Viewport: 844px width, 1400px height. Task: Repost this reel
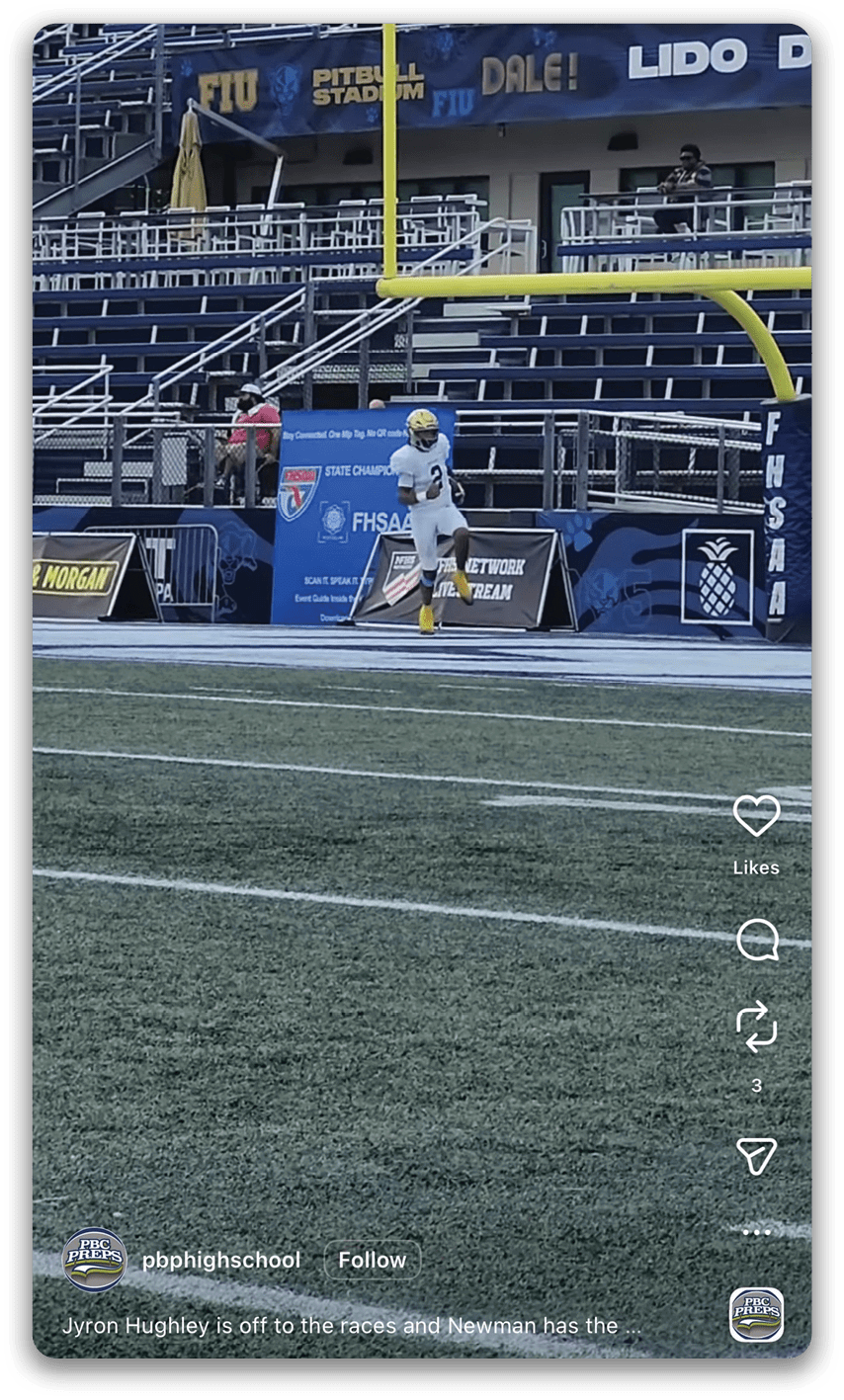point(756,1027)
